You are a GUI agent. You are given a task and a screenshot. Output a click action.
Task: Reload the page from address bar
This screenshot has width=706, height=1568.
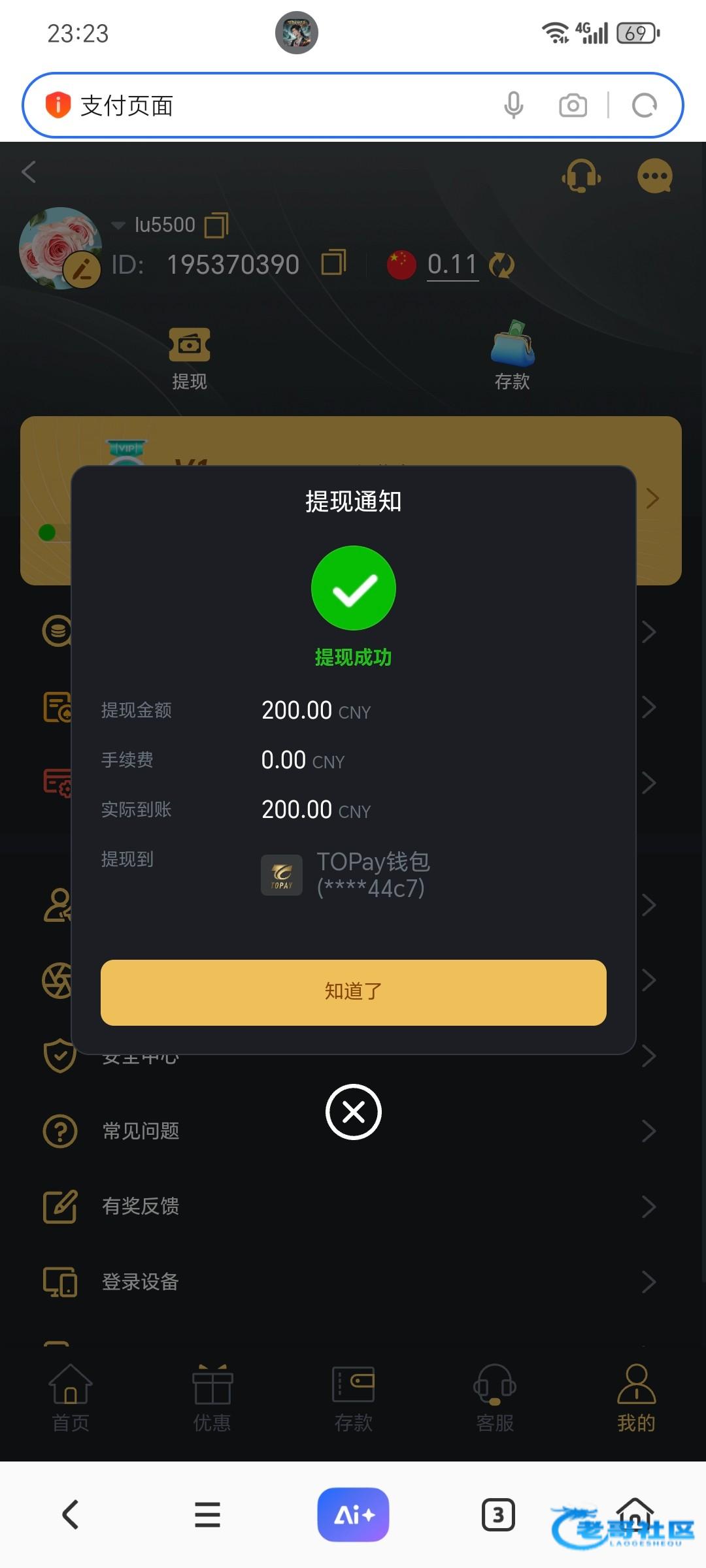point(644,105)
